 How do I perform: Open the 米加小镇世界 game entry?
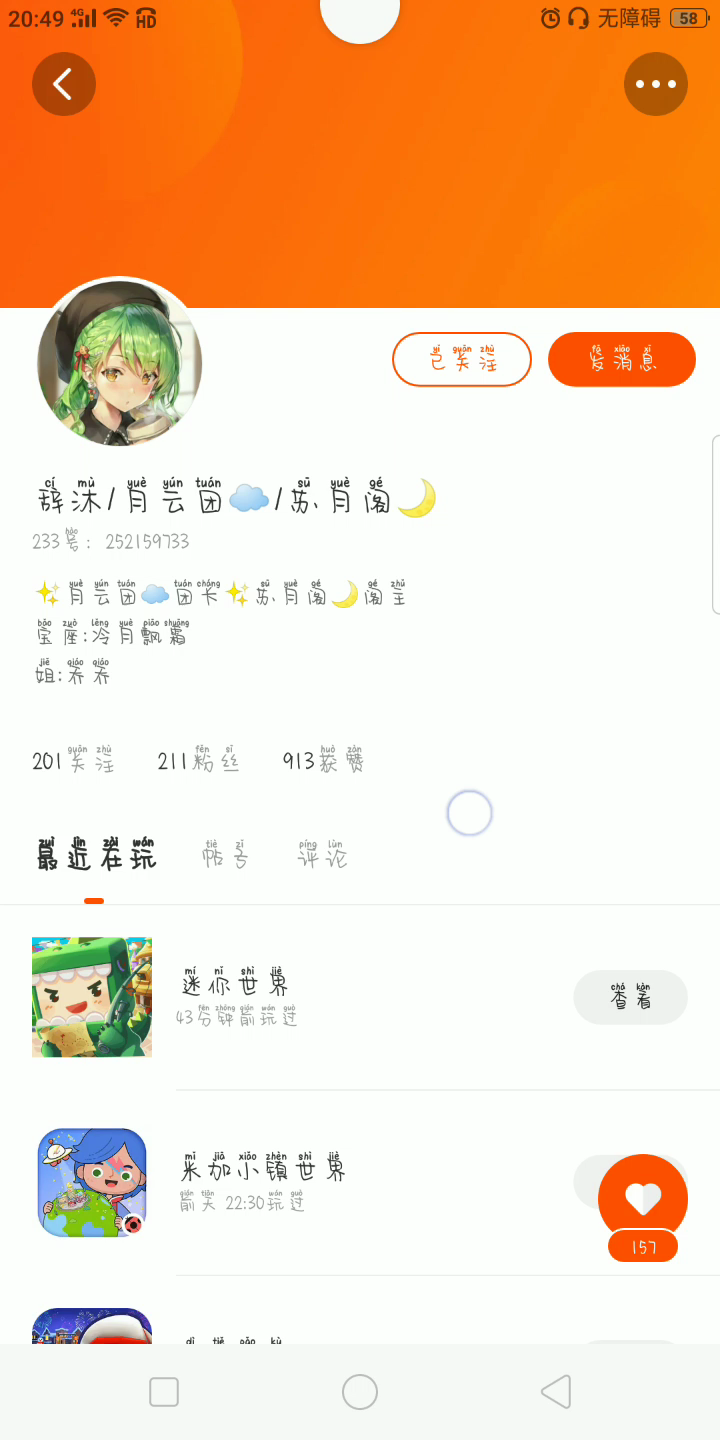(x=263, y=1182)
